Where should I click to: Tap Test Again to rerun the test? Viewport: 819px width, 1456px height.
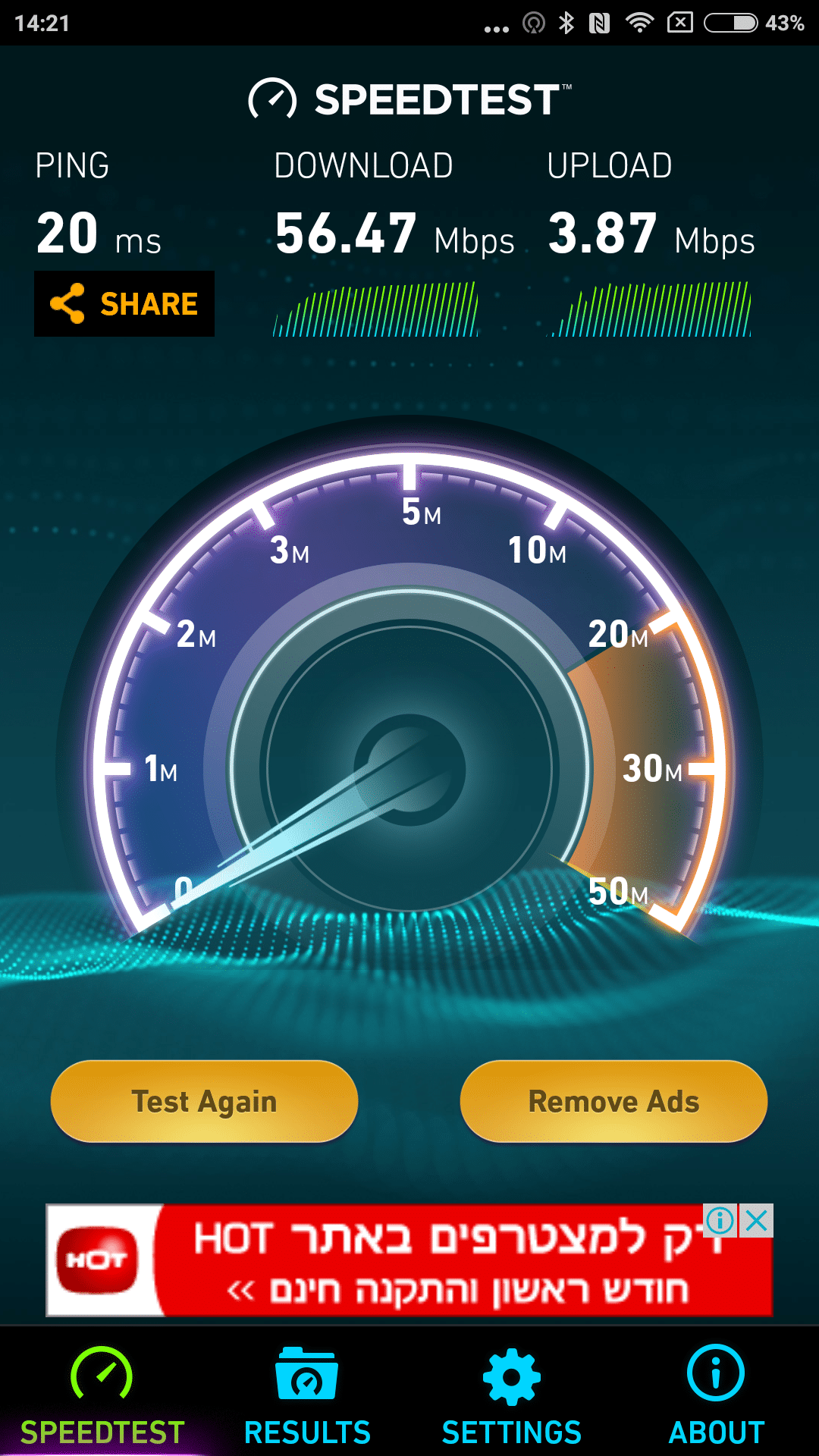pos(204,1101)
